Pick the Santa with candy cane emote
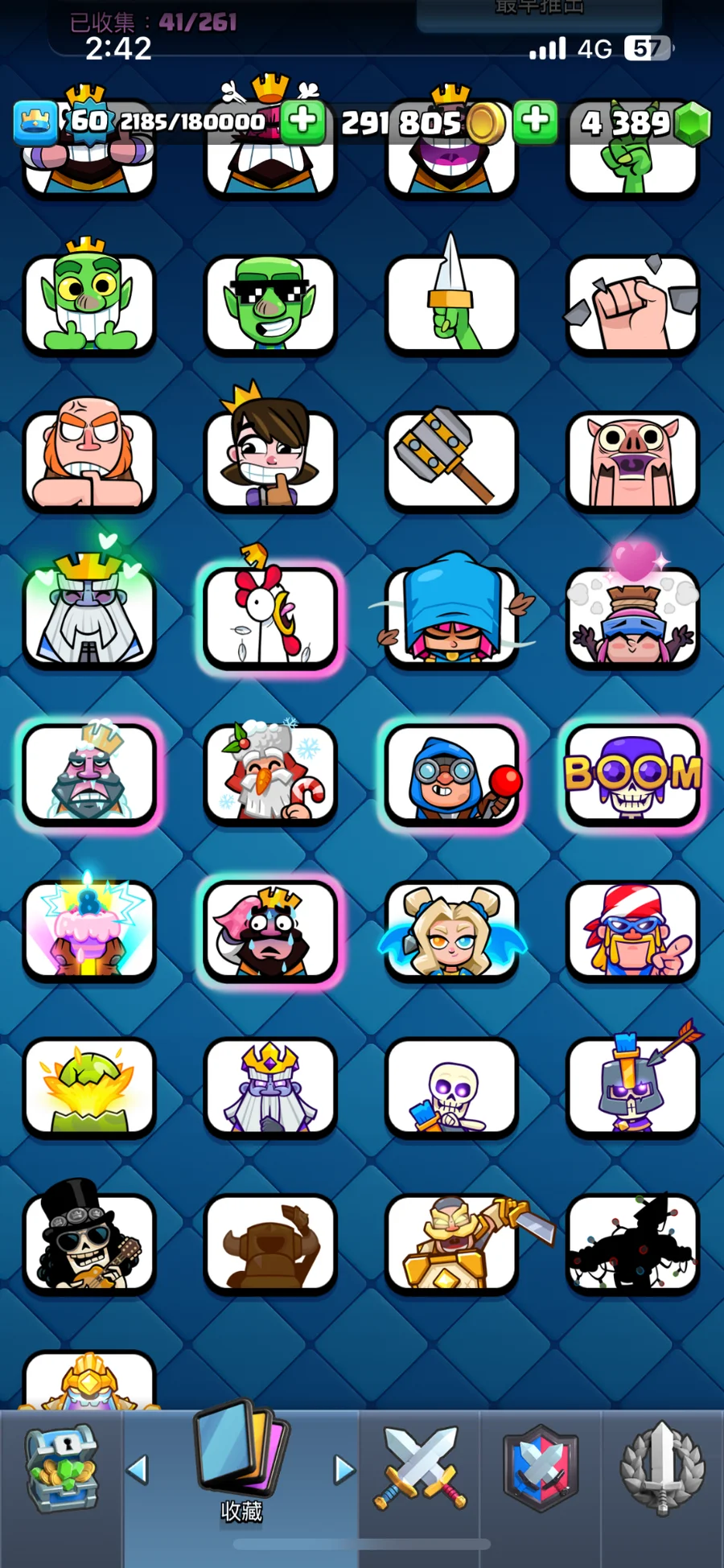 click(x=269, y=775)
